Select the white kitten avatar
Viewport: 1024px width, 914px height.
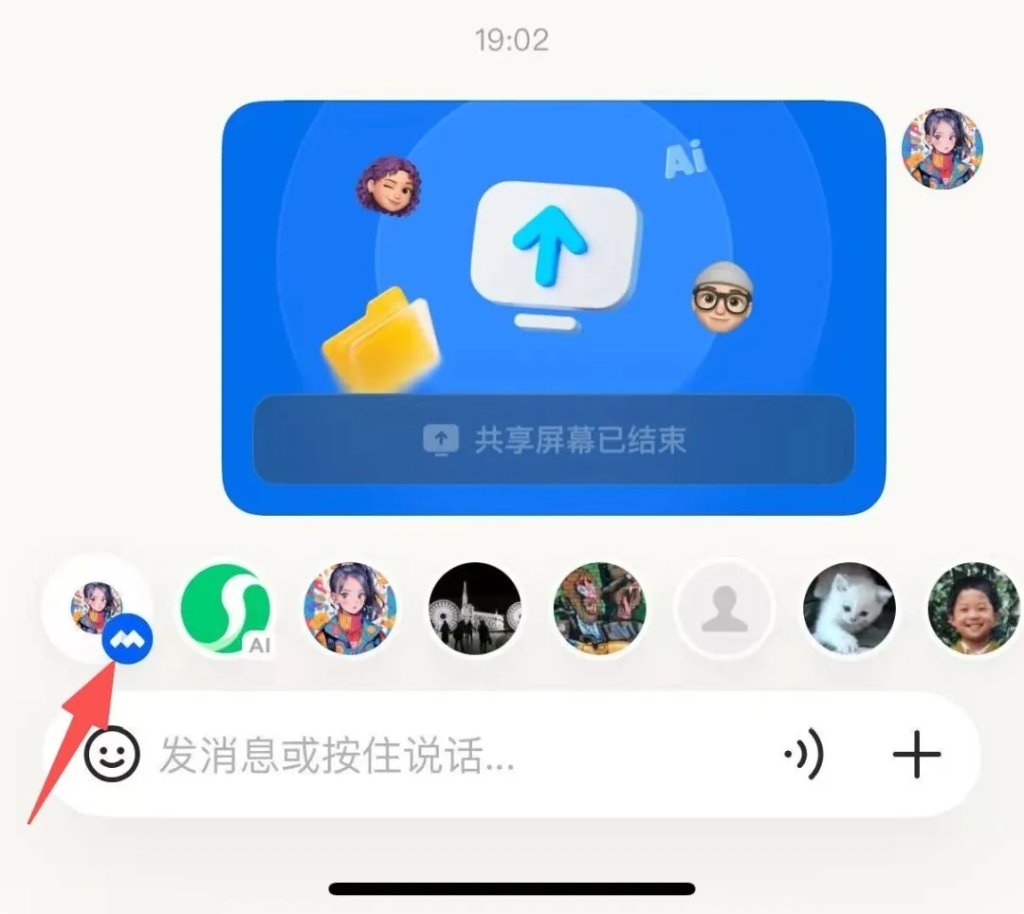point(849,608)
